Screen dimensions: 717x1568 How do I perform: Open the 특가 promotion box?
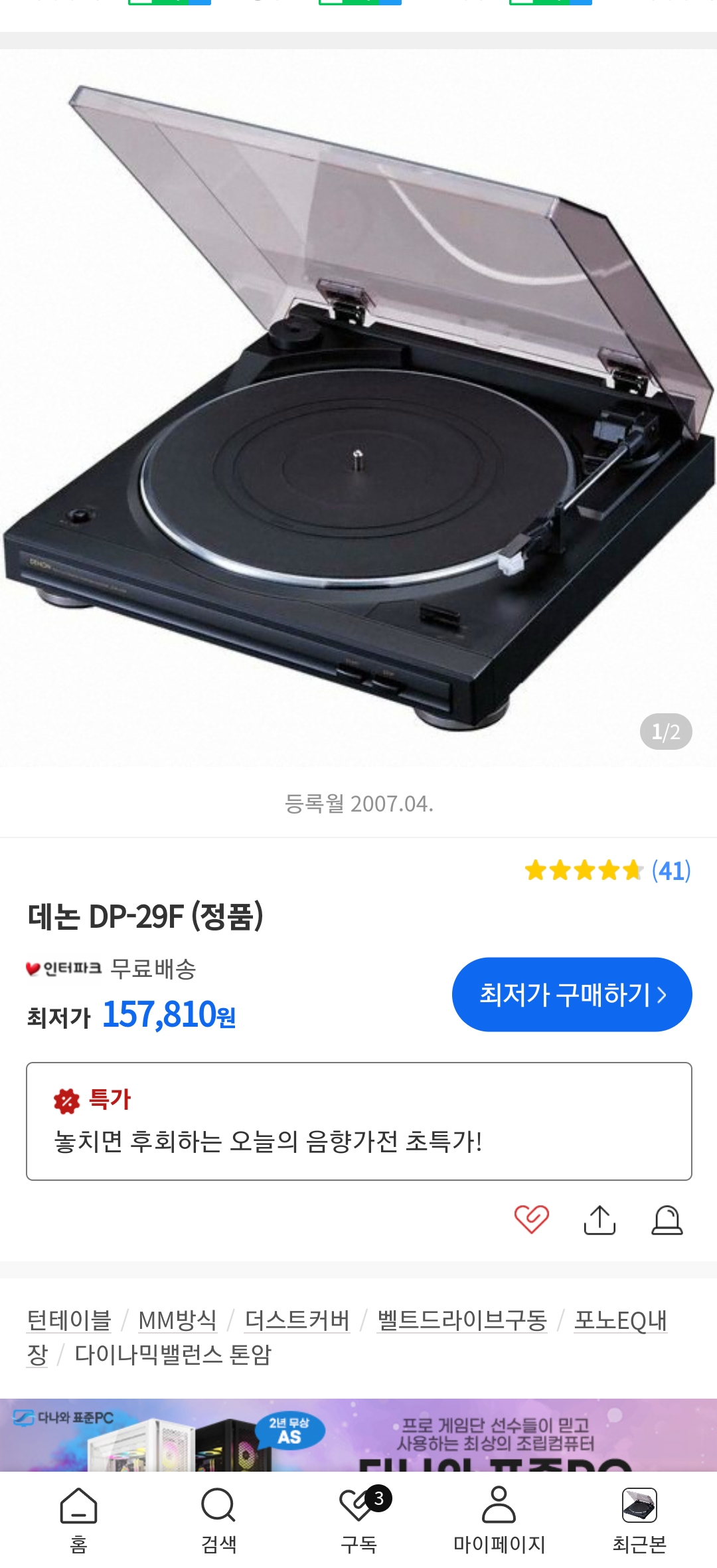point(358,1121)
